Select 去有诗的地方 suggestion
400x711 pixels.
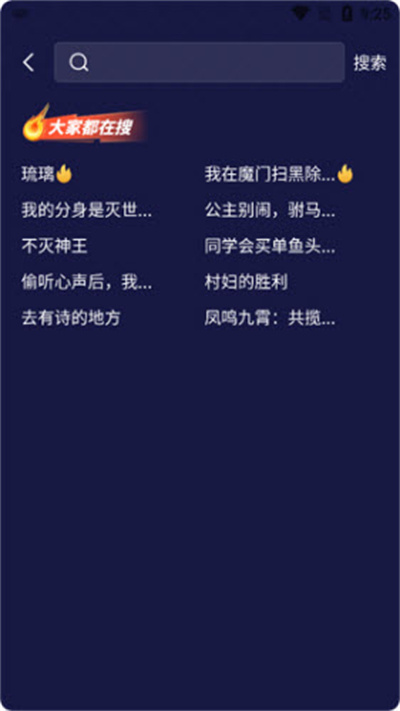point(71,318)
